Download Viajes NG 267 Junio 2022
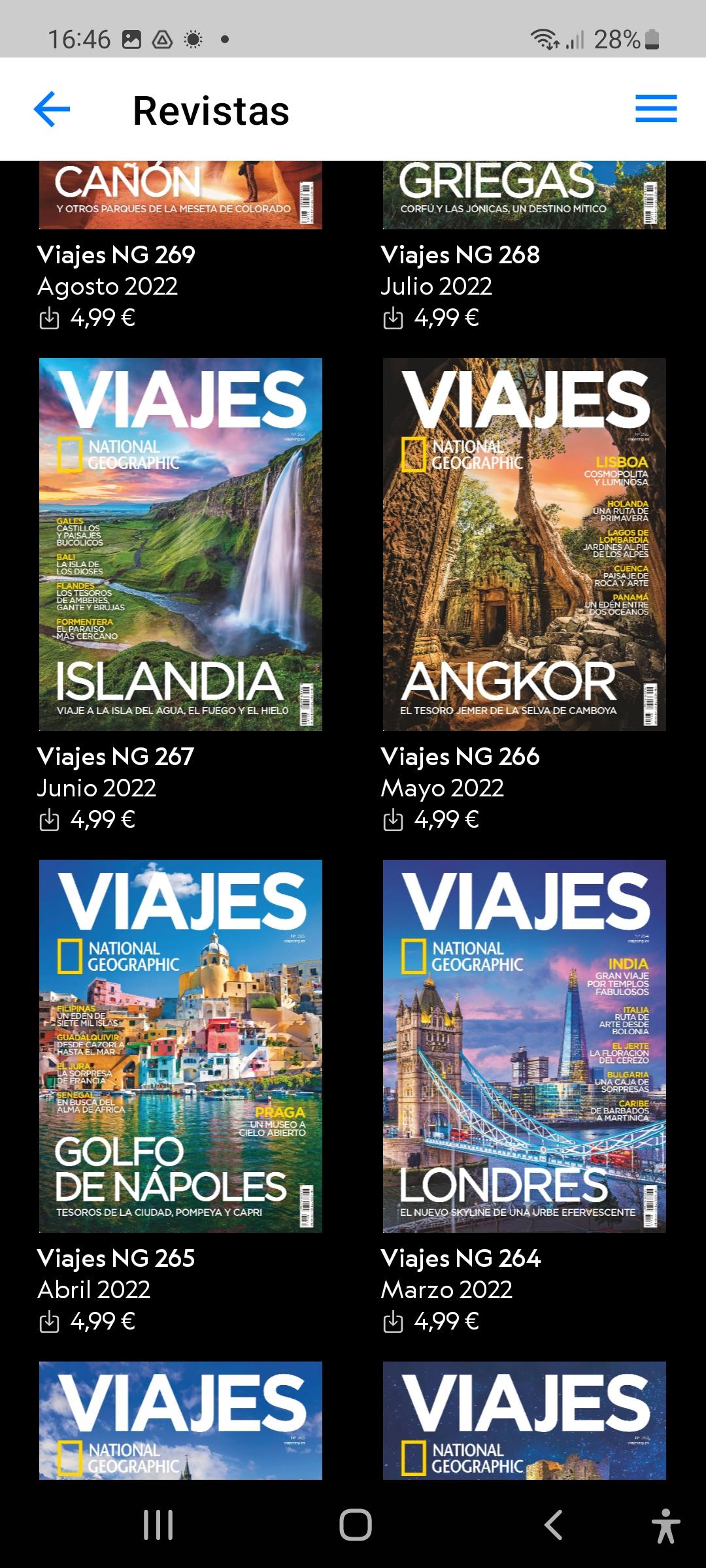 (50, 820)
